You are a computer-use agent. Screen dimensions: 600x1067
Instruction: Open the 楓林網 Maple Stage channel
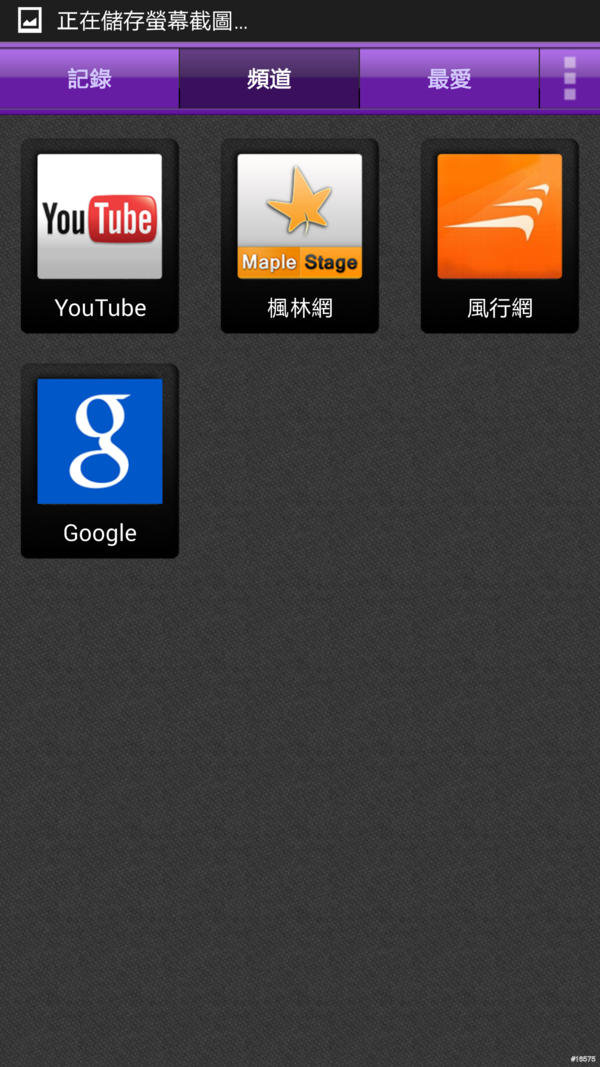coord(300,236)
